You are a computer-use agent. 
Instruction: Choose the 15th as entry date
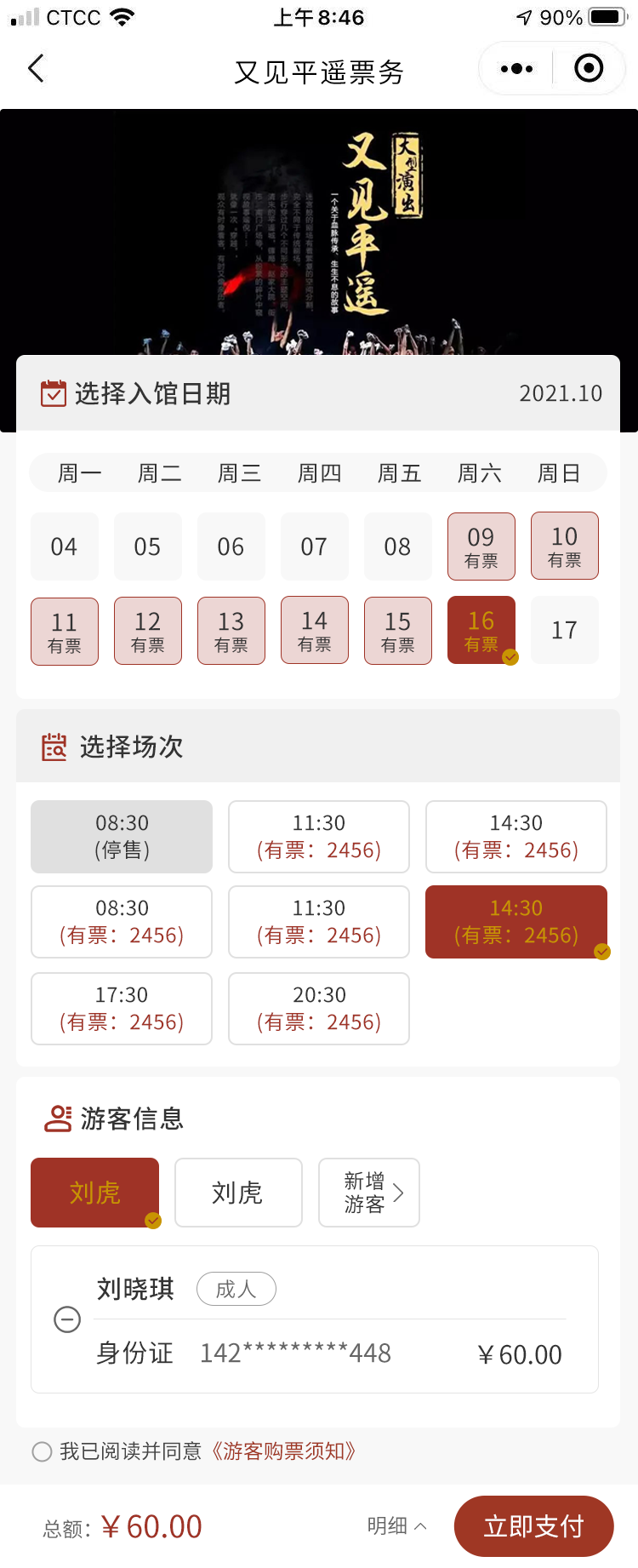point(397,631)
